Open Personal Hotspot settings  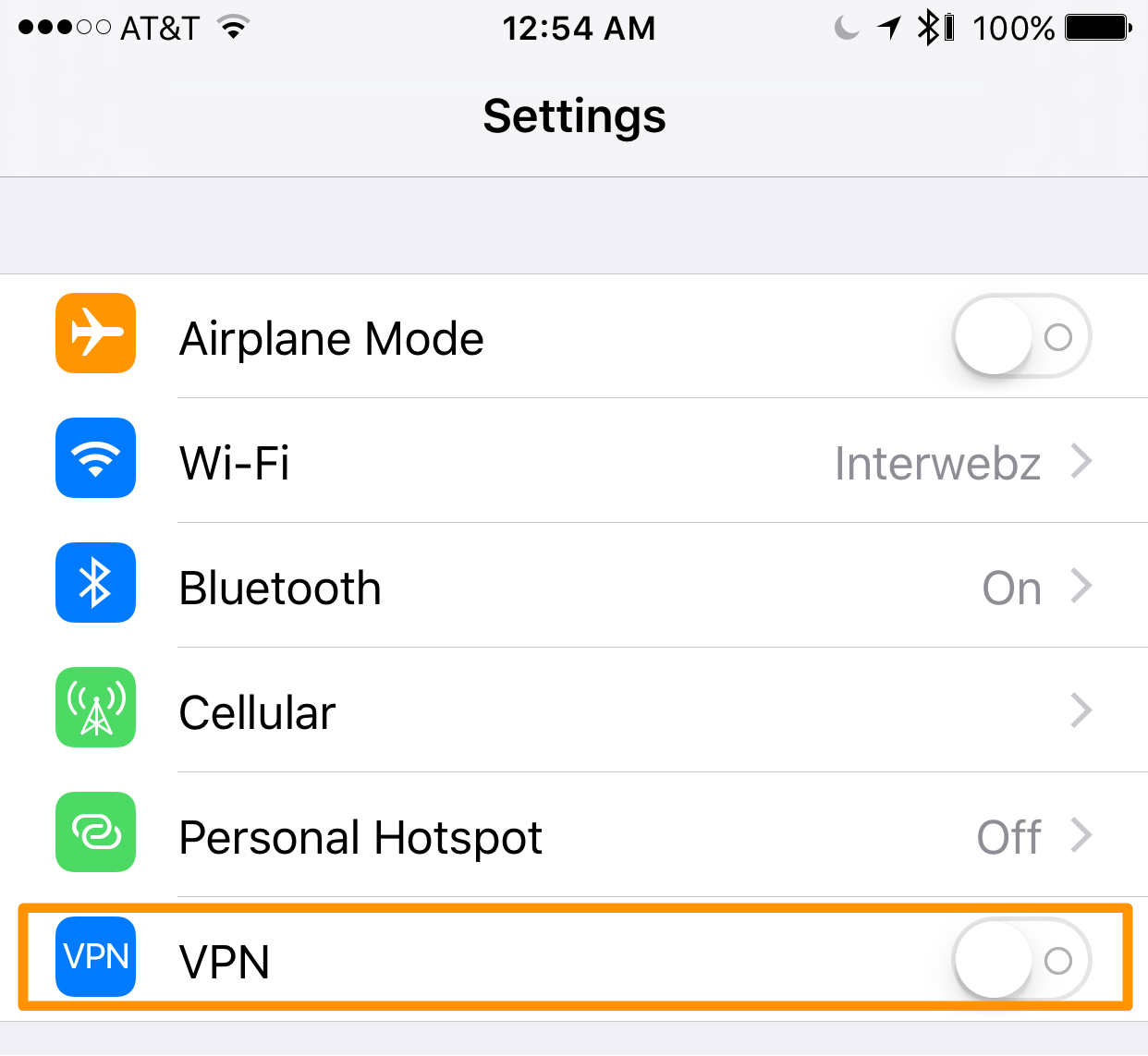tap(573, 837)
